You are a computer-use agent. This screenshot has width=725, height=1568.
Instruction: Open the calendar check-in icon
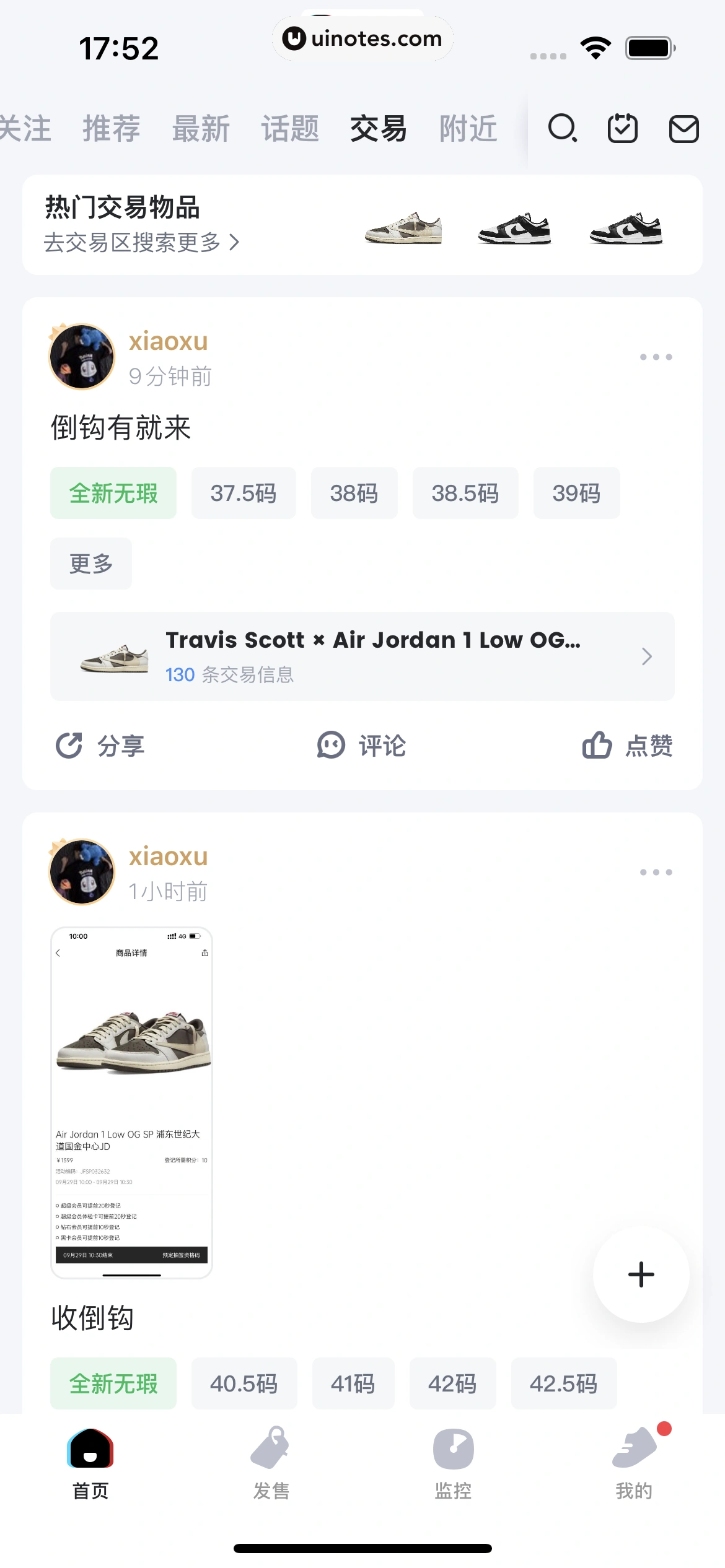click(622, 128)
